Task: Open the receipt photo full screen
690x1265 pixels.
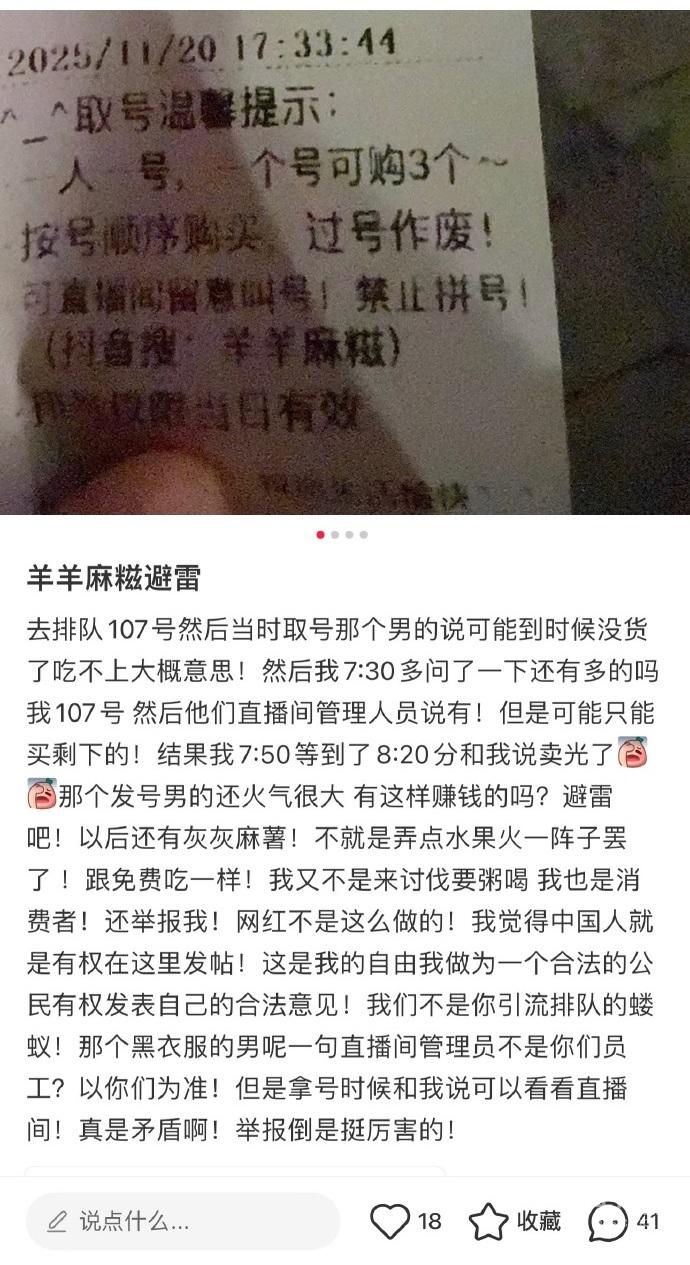Action: point(345,260)
